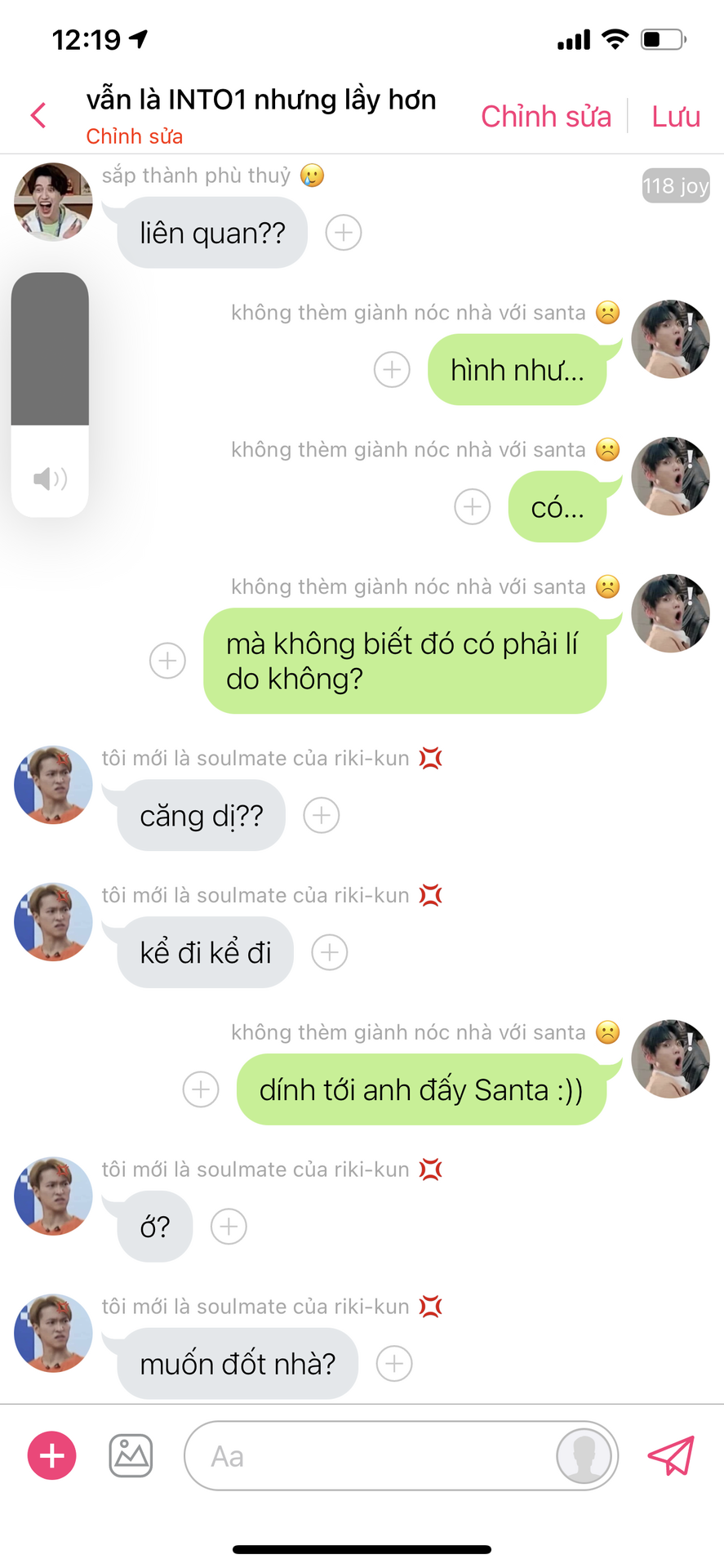724x1568 pixels.
Task: Tap the plus beside "ớ?" message
Action: click(x=229, y=1227)
